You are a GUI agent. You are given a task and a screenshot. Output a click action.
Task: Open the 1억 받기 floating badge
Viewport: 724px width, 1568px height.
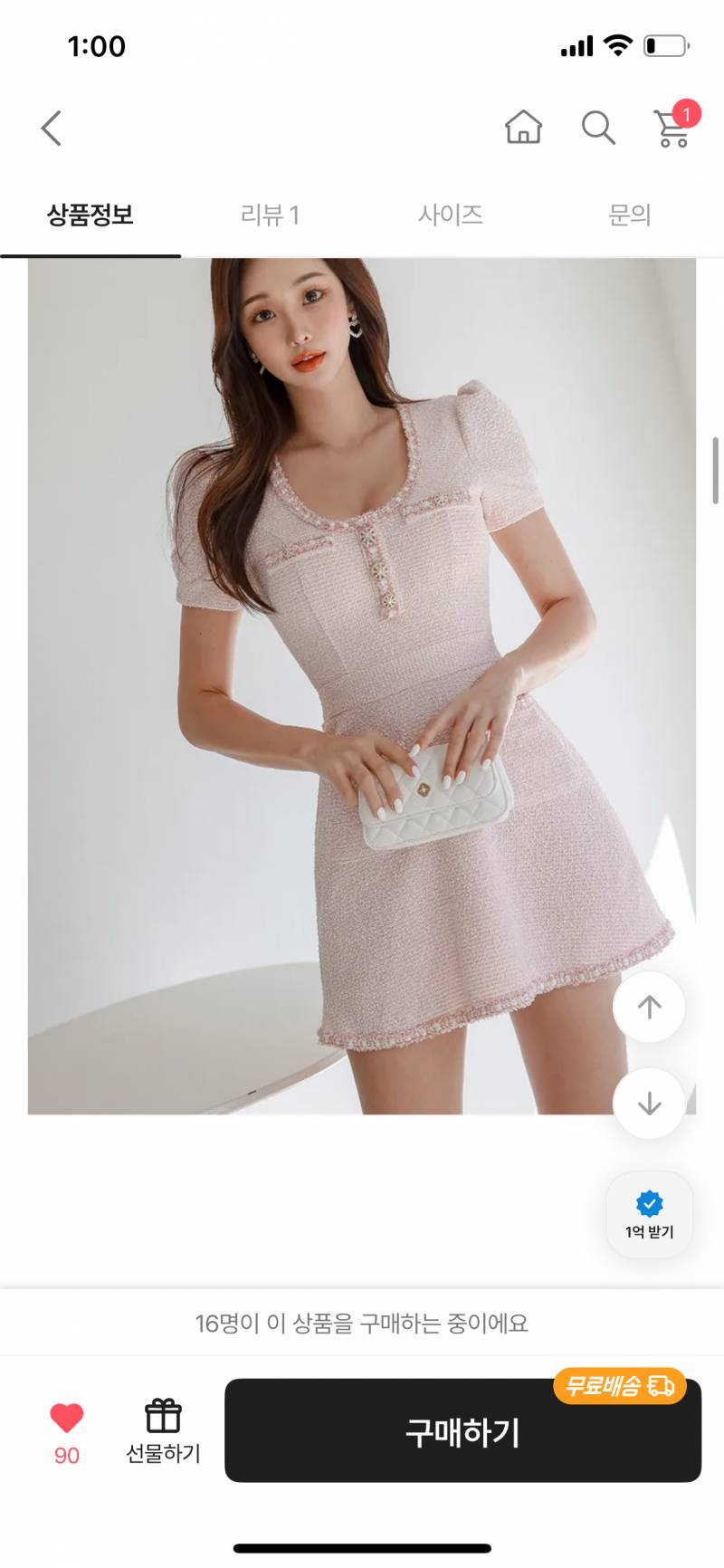[x=649, y=1215]
